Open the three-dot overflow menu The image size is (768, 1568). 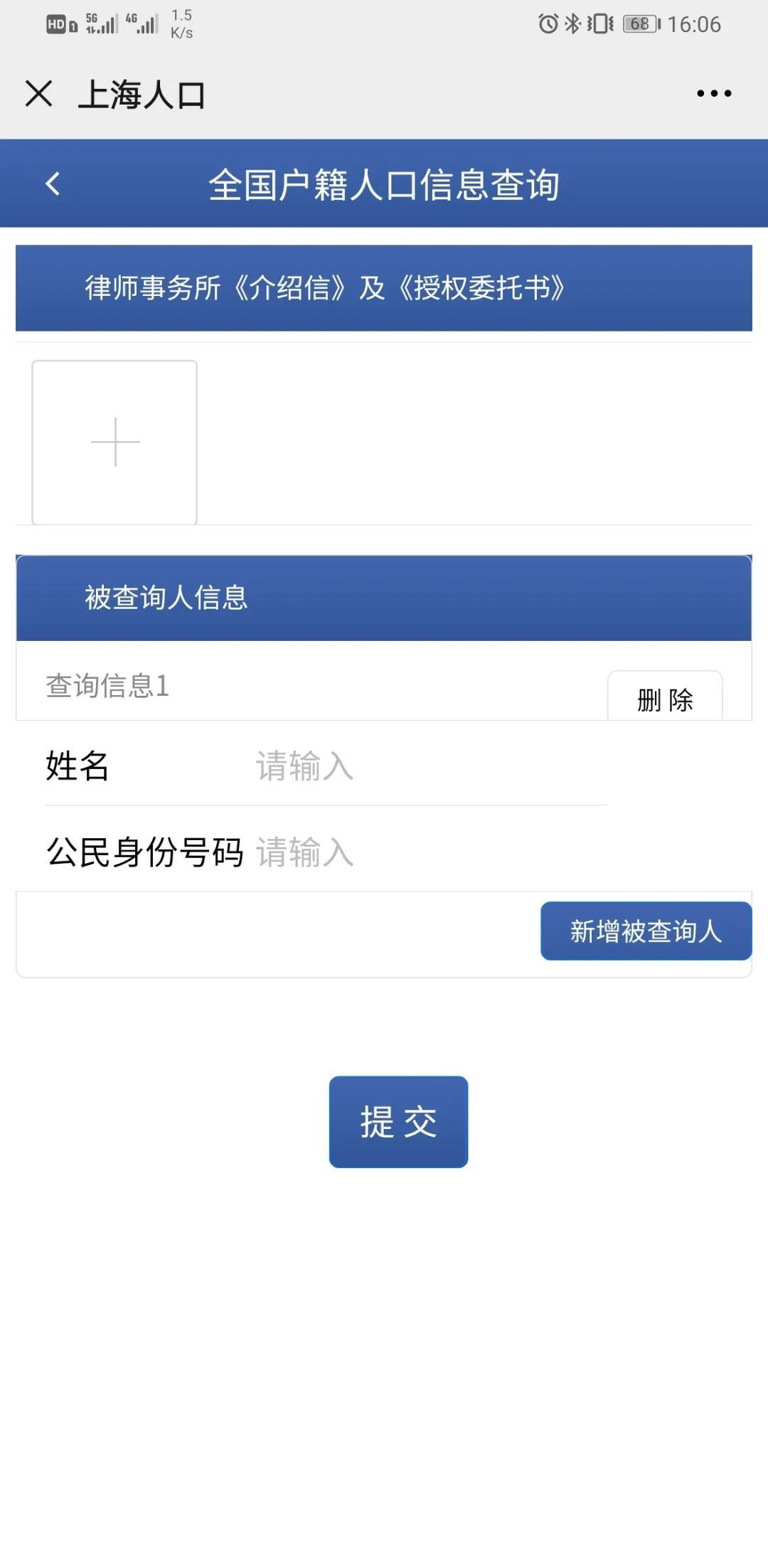(714, 93)
